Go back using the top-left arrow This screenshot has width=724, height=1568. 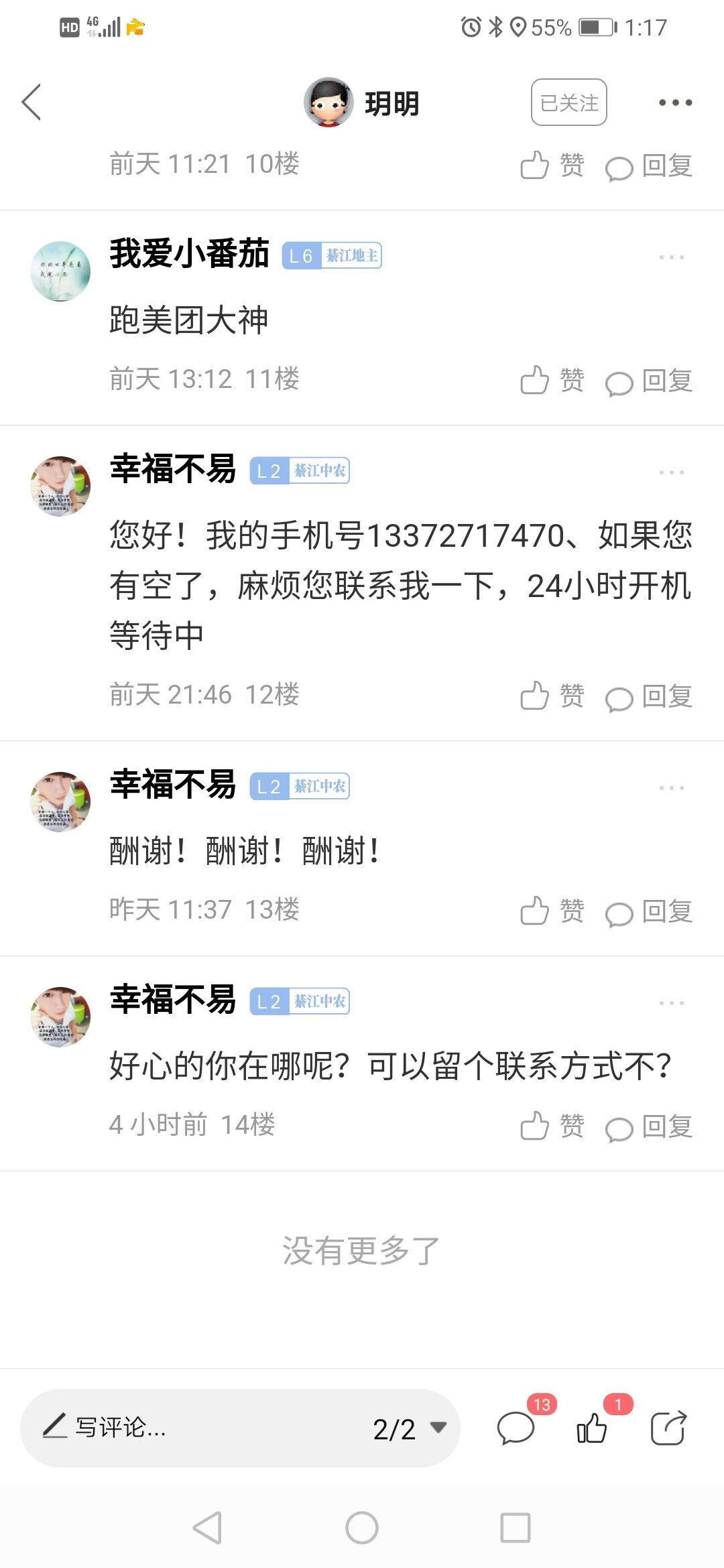(32, 103)
